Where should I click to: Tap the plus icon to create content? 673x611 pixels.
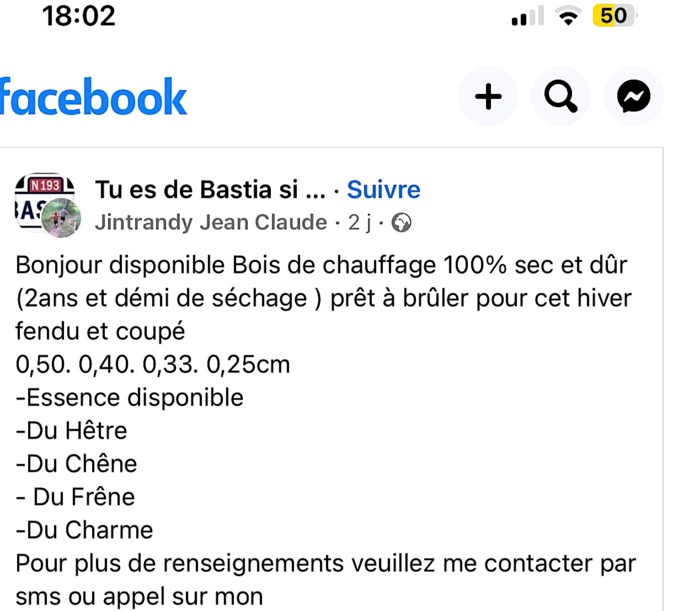[488, 96]
